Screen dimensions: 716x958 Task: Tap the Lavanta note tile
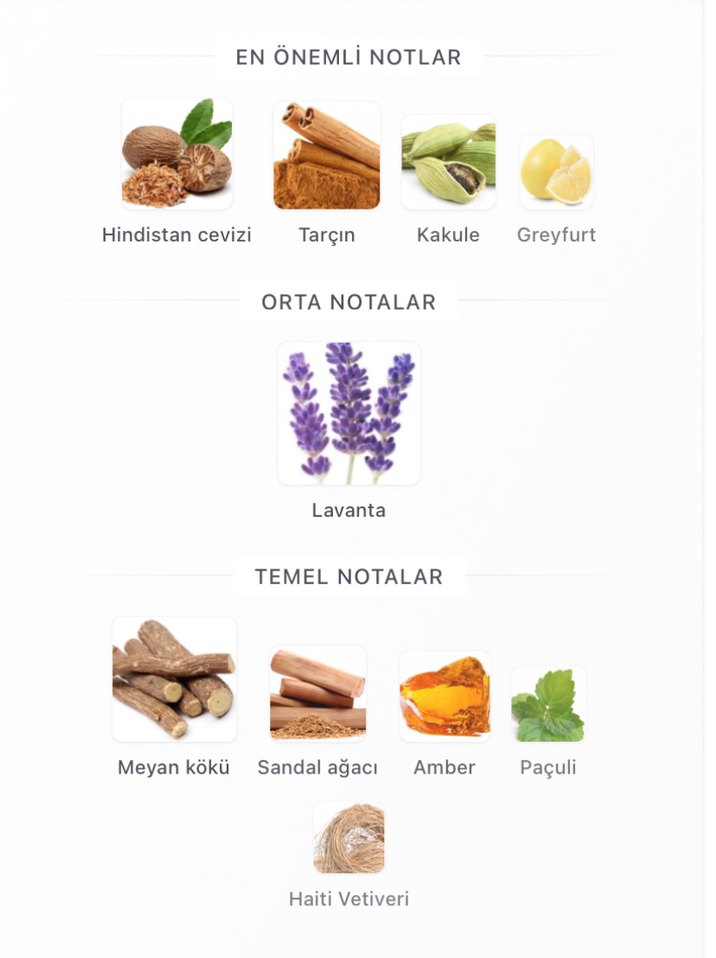pyautogui.click(x=348, y=414)
